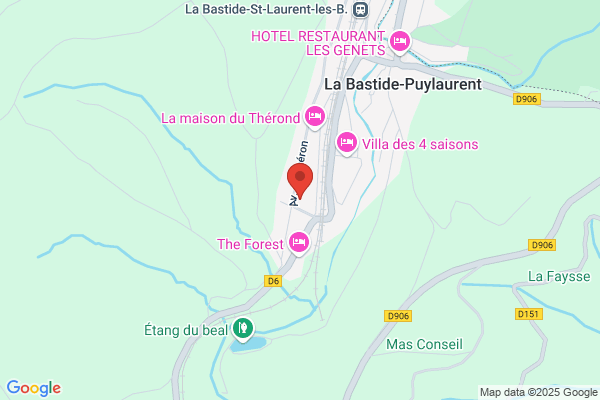This screenshot has width=600, height=400.
Task: Select The Forest lodging pin
Action: [299, 243]
